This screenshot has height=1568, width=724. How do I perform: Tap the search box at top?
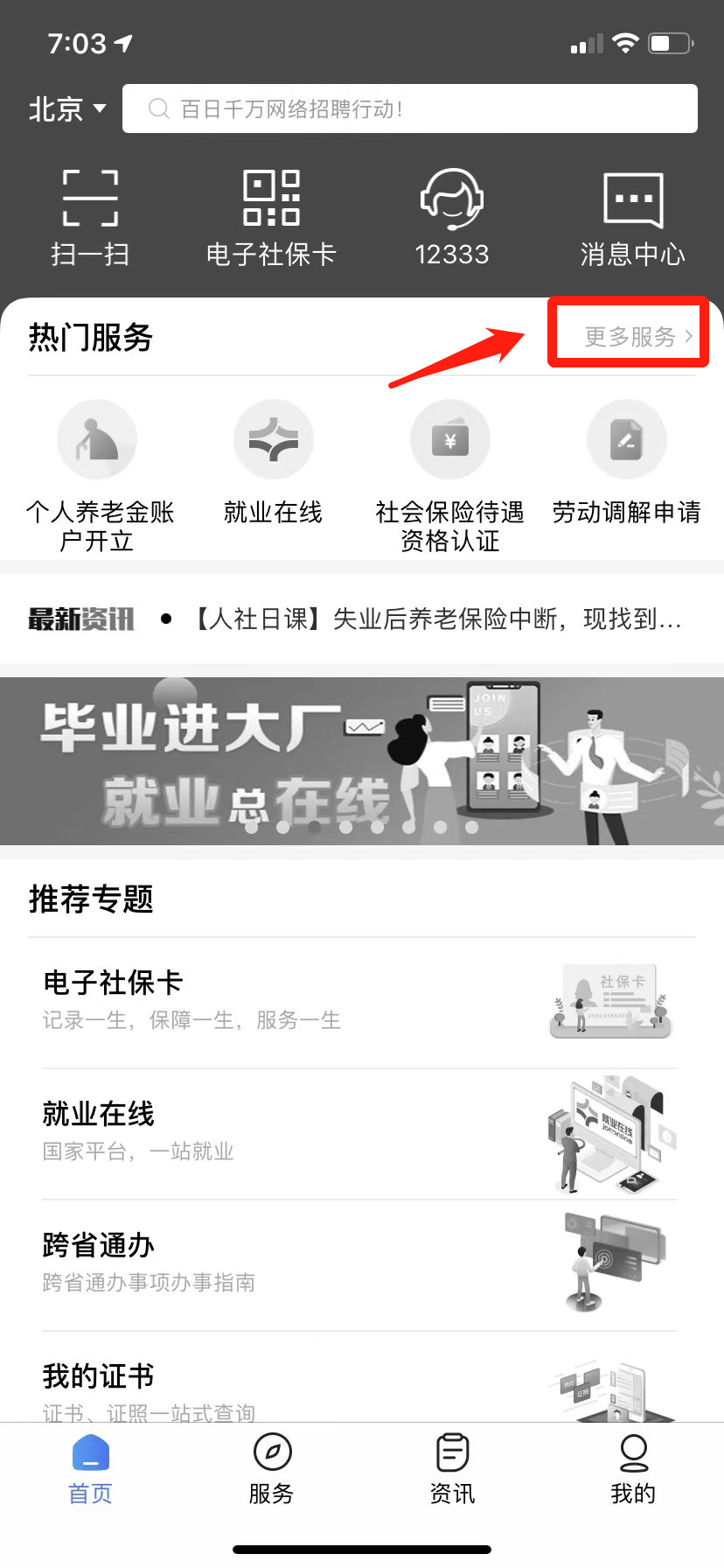(x=409, y=109)
